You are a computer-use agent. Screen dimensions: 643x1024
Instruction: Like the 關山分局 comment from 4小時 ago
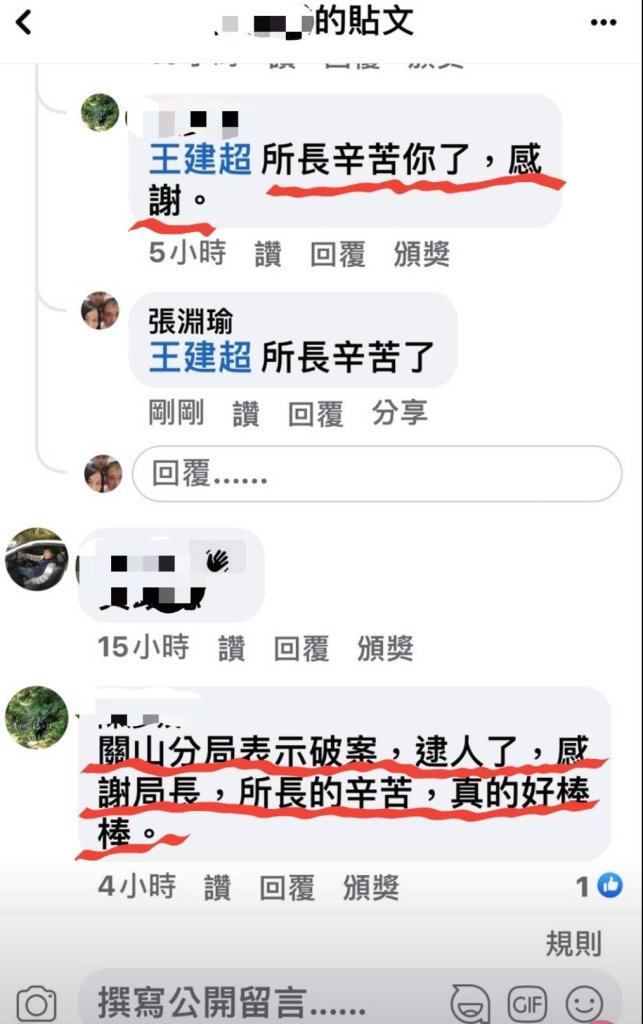217,886
